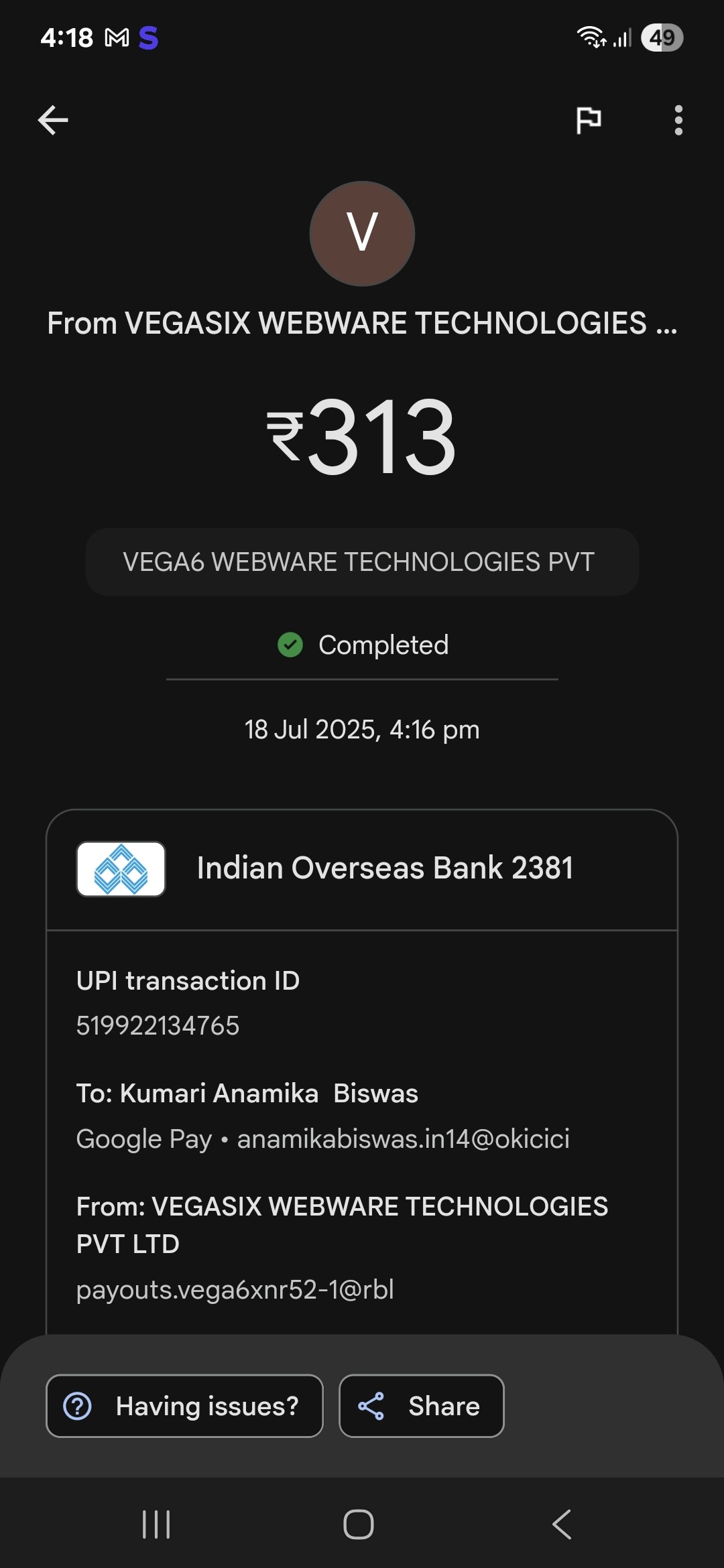Open the three-dot overflow menu

coord(678,121)
